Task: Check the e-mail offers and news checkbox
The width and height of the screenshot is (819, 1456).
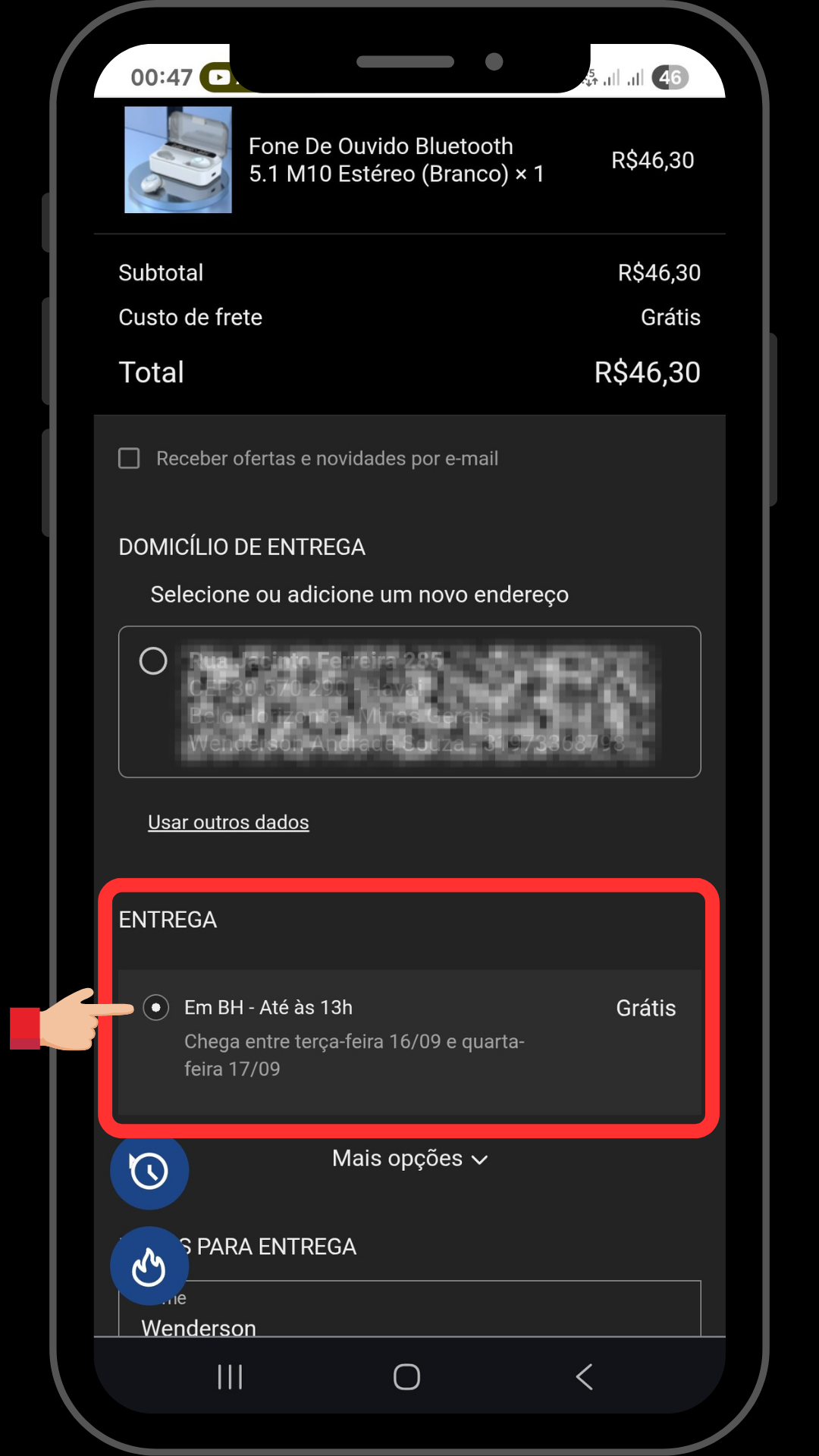Action: coord(130,458)
